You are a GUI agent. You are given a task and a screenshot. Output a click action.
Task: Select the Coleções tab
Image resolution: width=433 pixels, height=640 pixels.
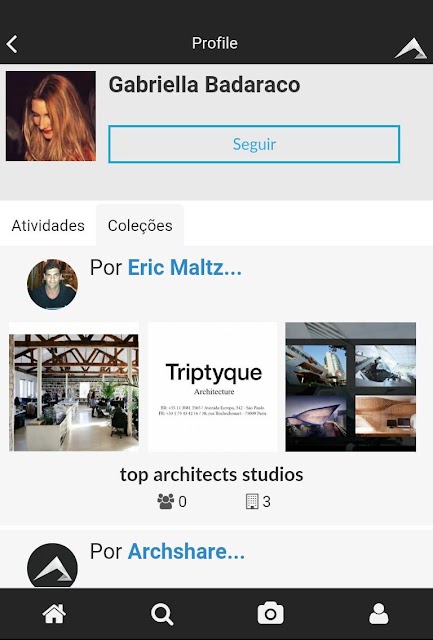140,225
